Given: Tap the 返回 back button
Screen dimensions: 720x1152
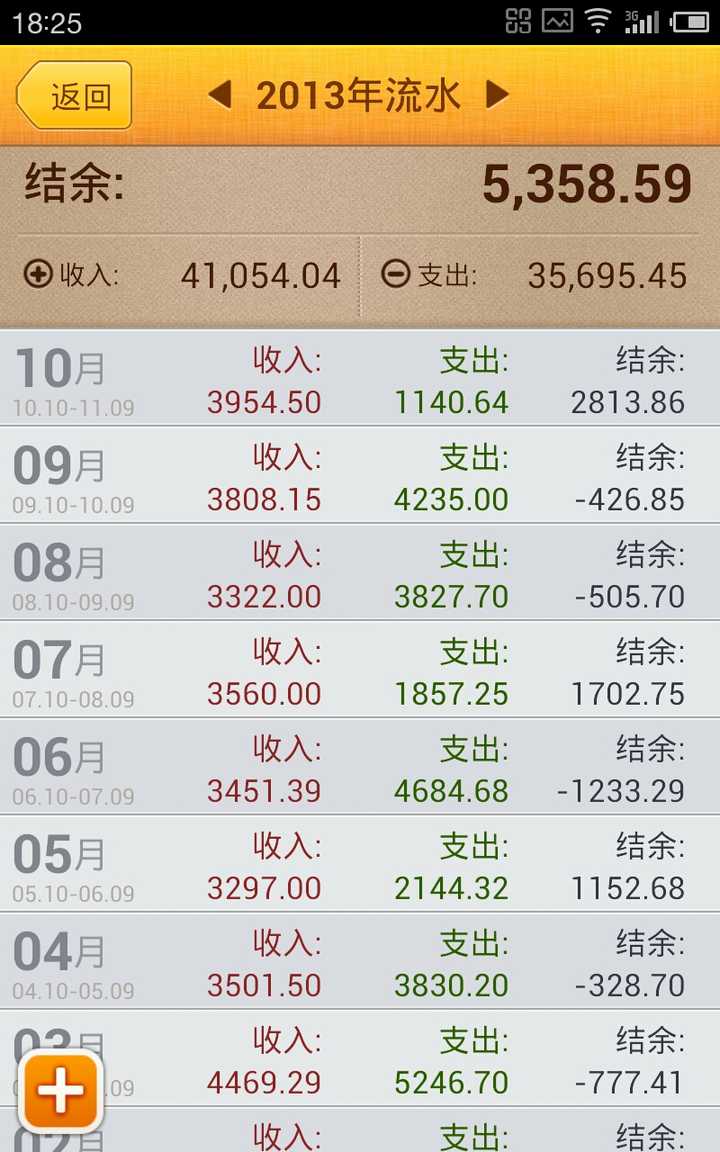Looking at the screenshot, I should tap(74, 96).
